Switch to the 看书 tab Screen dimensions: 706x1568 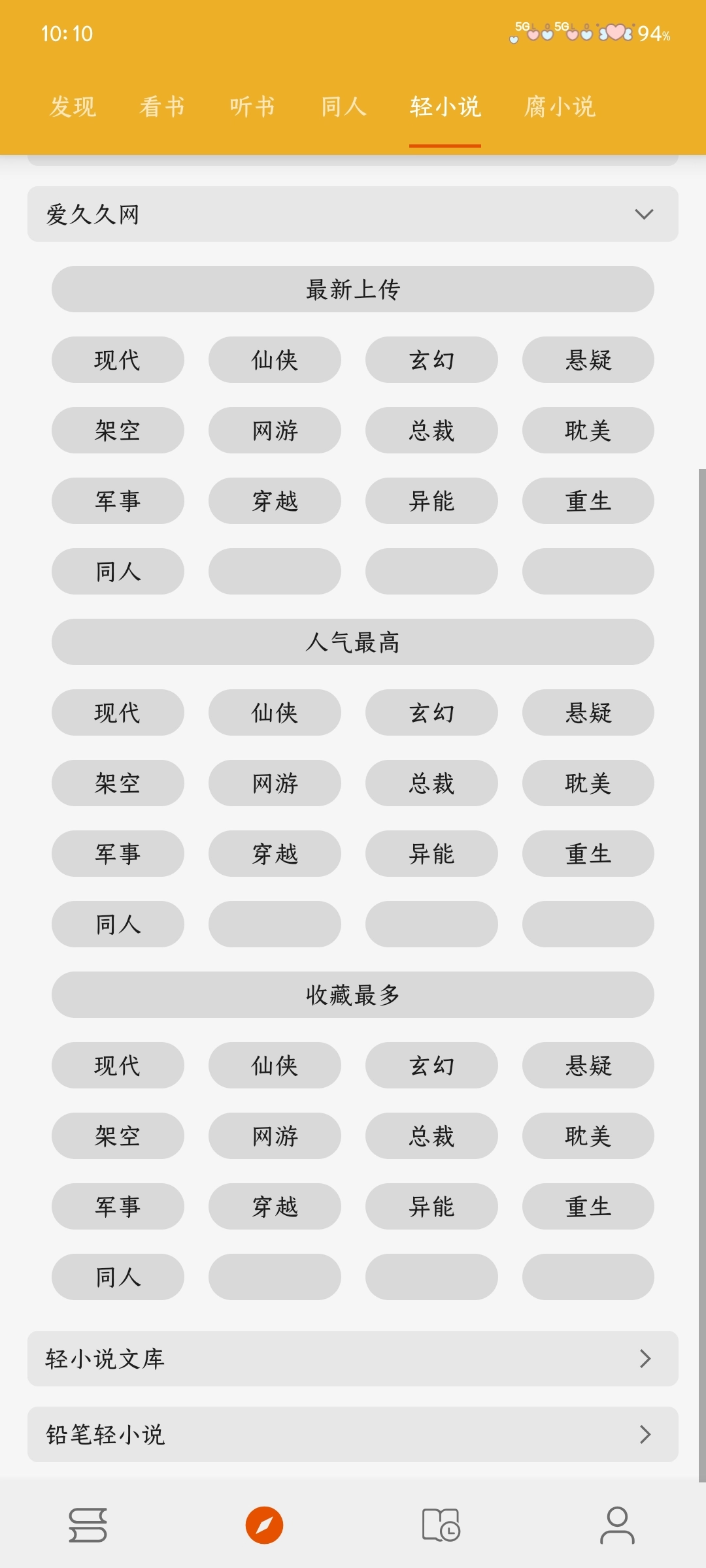click(x=162, y=106)
